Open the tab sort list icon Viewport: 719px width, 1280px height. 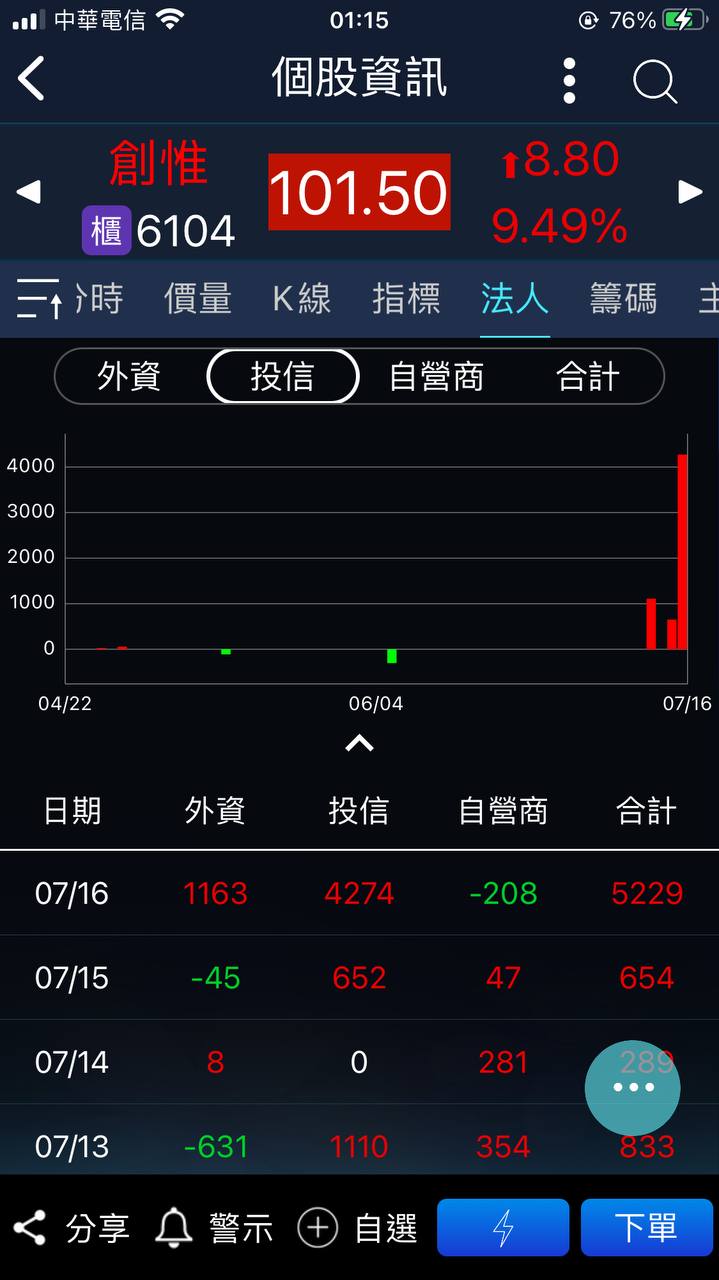[39, 298]
